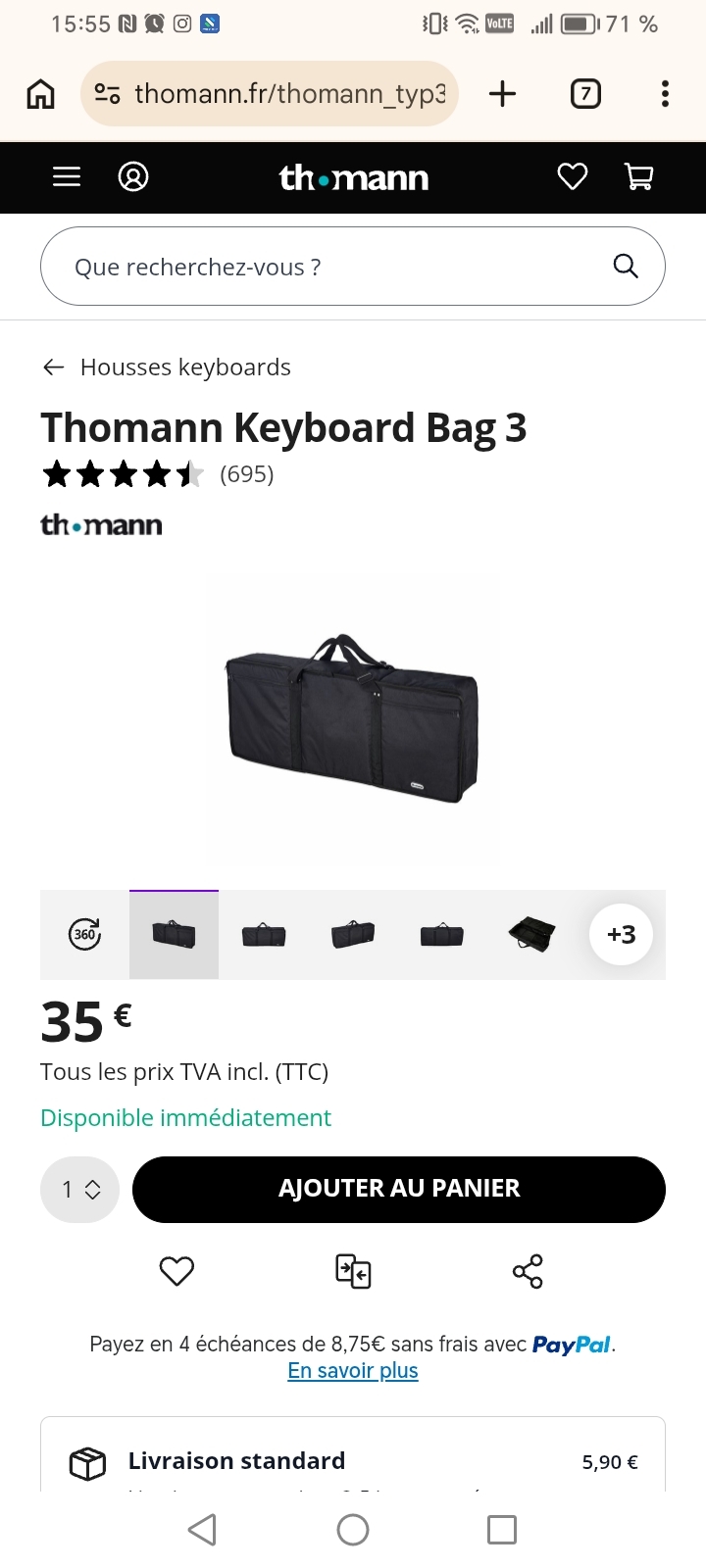
Task: Tap AJOUTER AU PANIER button
Action: click(399, 1189)
